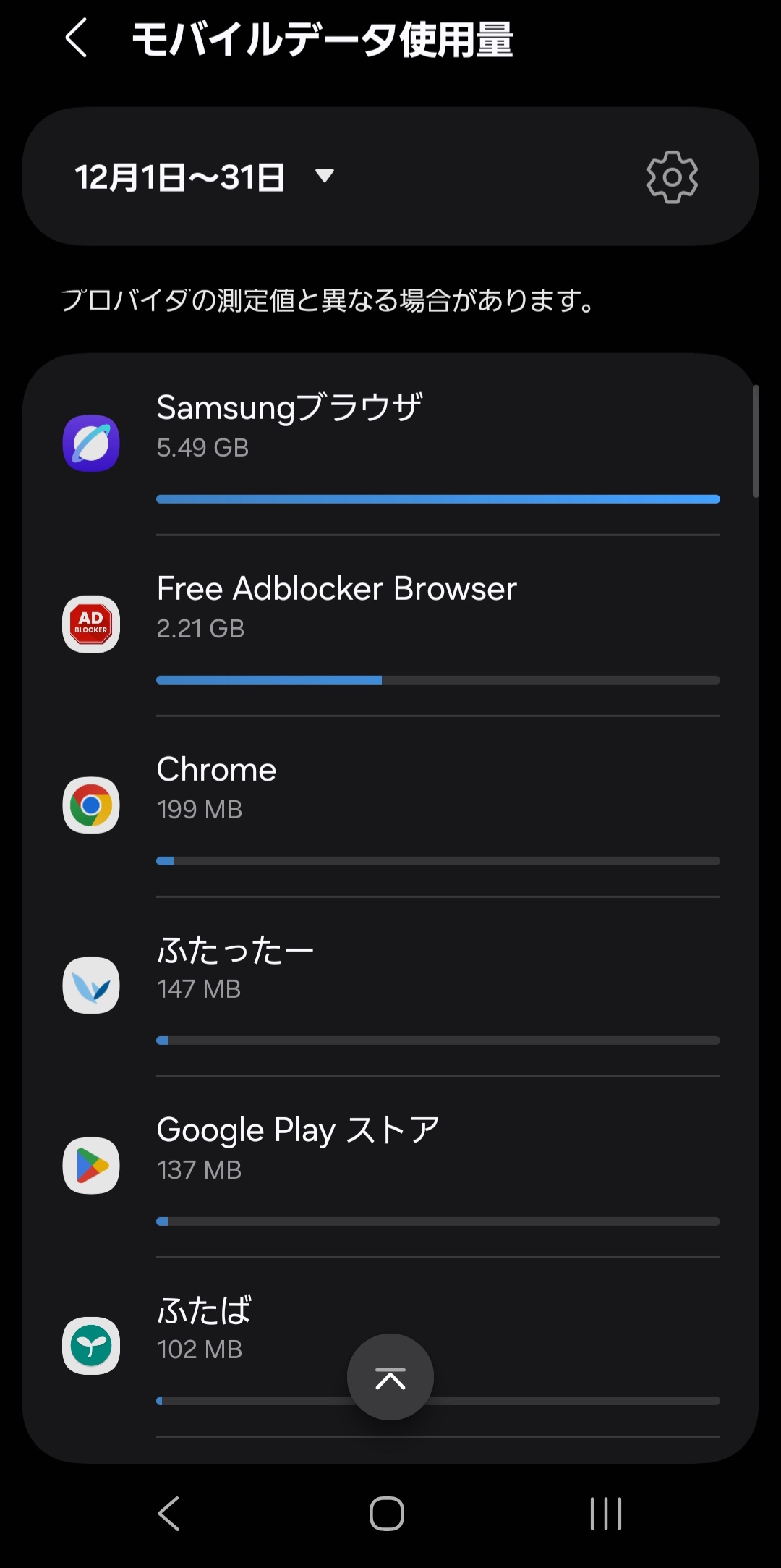Open Google Play ストア data usage
This screenshot has height=1568, width=781.
(x=390, y=1166)
